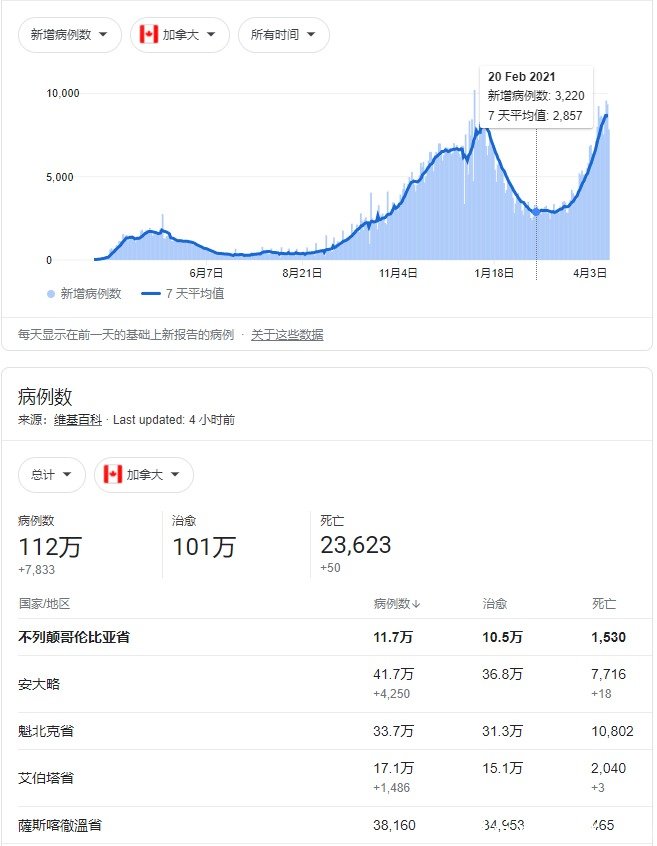Screen dimensions: 657x846
Task: Open the 总计 dropdown
Action: tap(52, 474)
